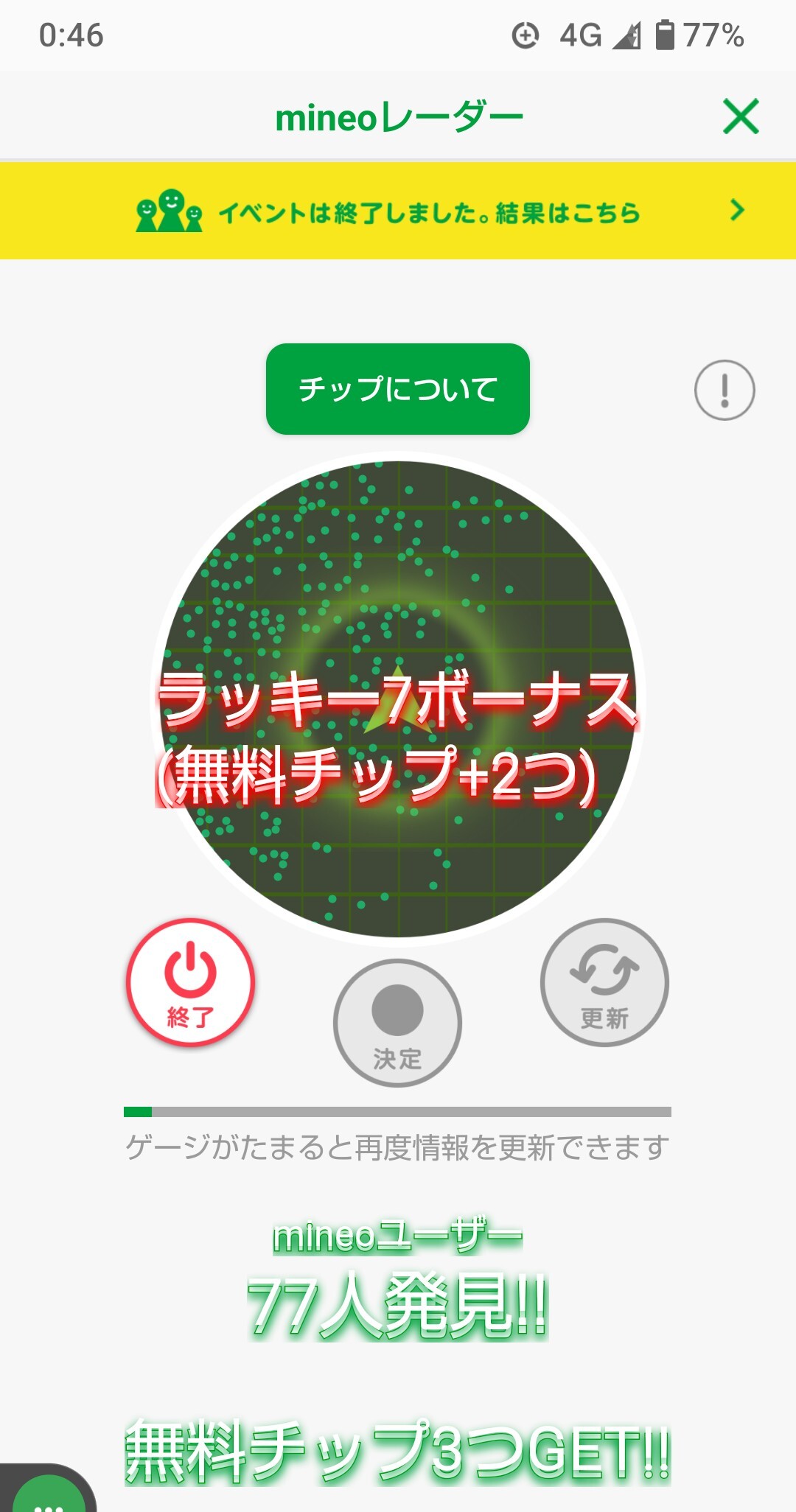Open the exclamation info icon

tap(725, 390)
